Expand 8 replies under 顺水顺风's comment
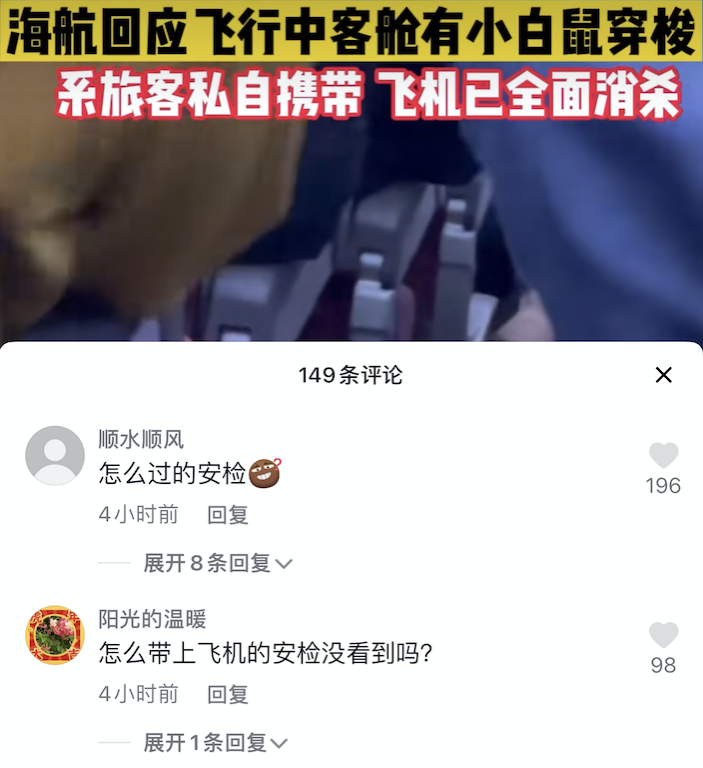The height and width of the screenshot is (768, 703). (x=217, y=563)
